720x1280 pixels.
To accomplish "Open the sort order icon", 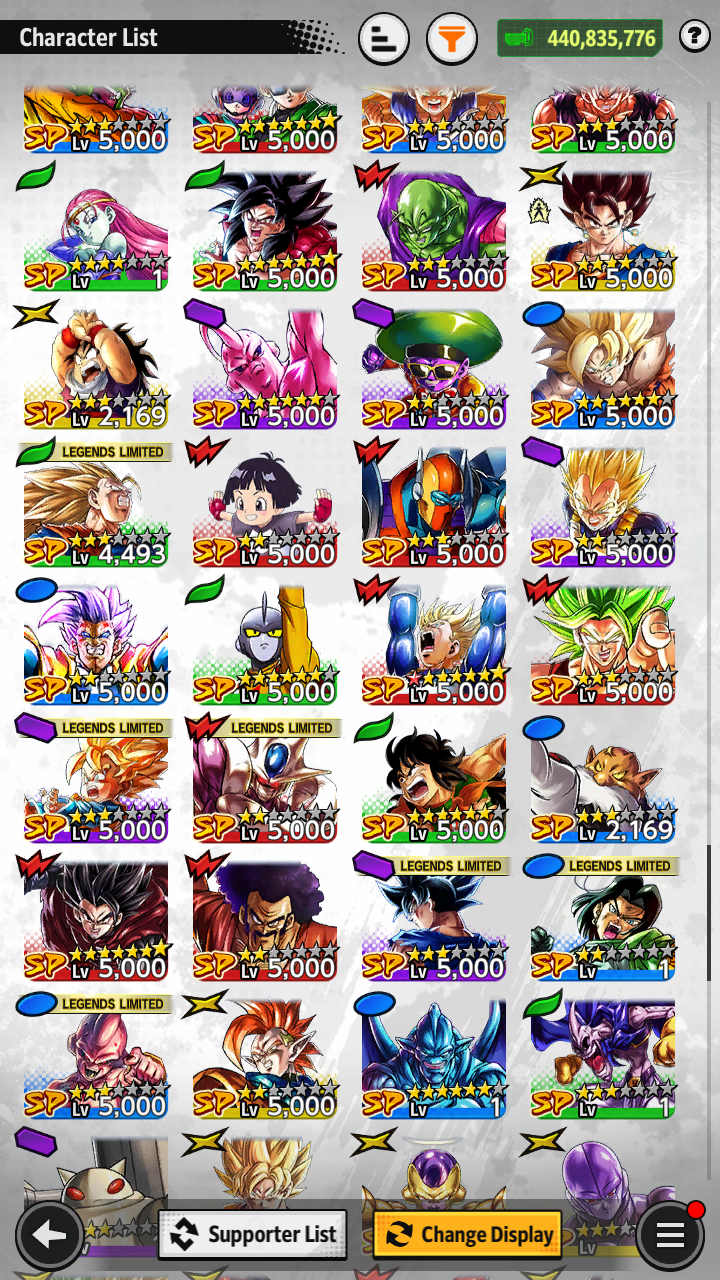I will [383, 39].
